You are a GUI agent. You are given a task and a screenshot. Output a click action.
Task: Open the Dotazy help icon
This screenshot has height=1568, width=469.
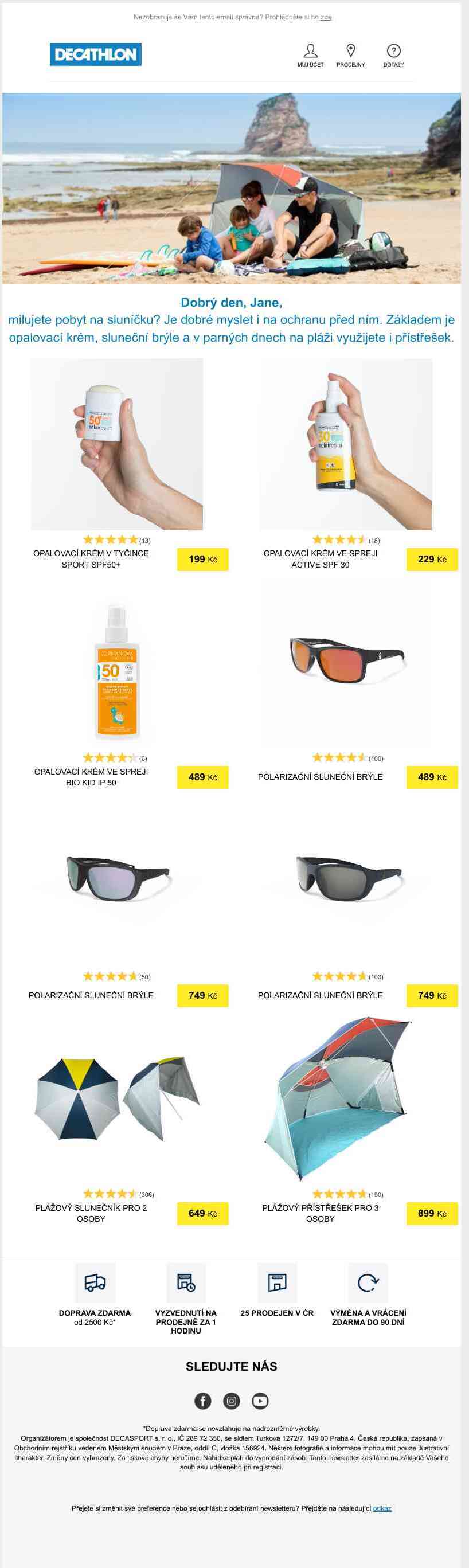[x=393, y=55]
